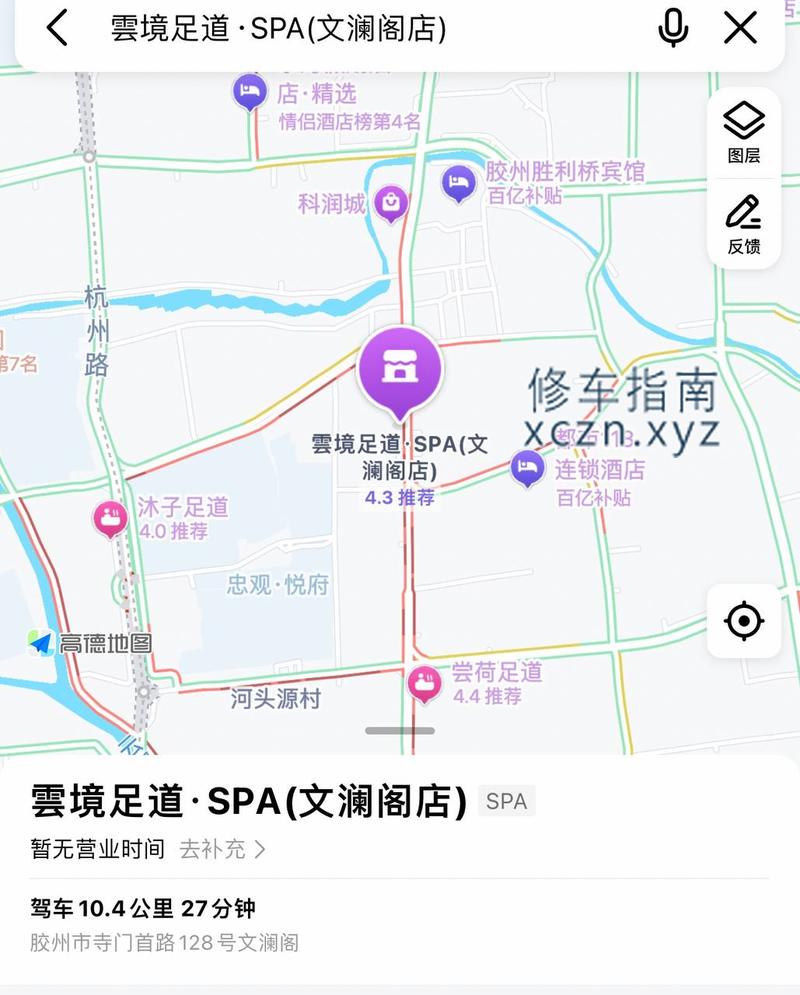The height and width of the screenshot is (995, 800).
Task: Tap the purple 雲境足道 location pin
Action: [400, 368]
